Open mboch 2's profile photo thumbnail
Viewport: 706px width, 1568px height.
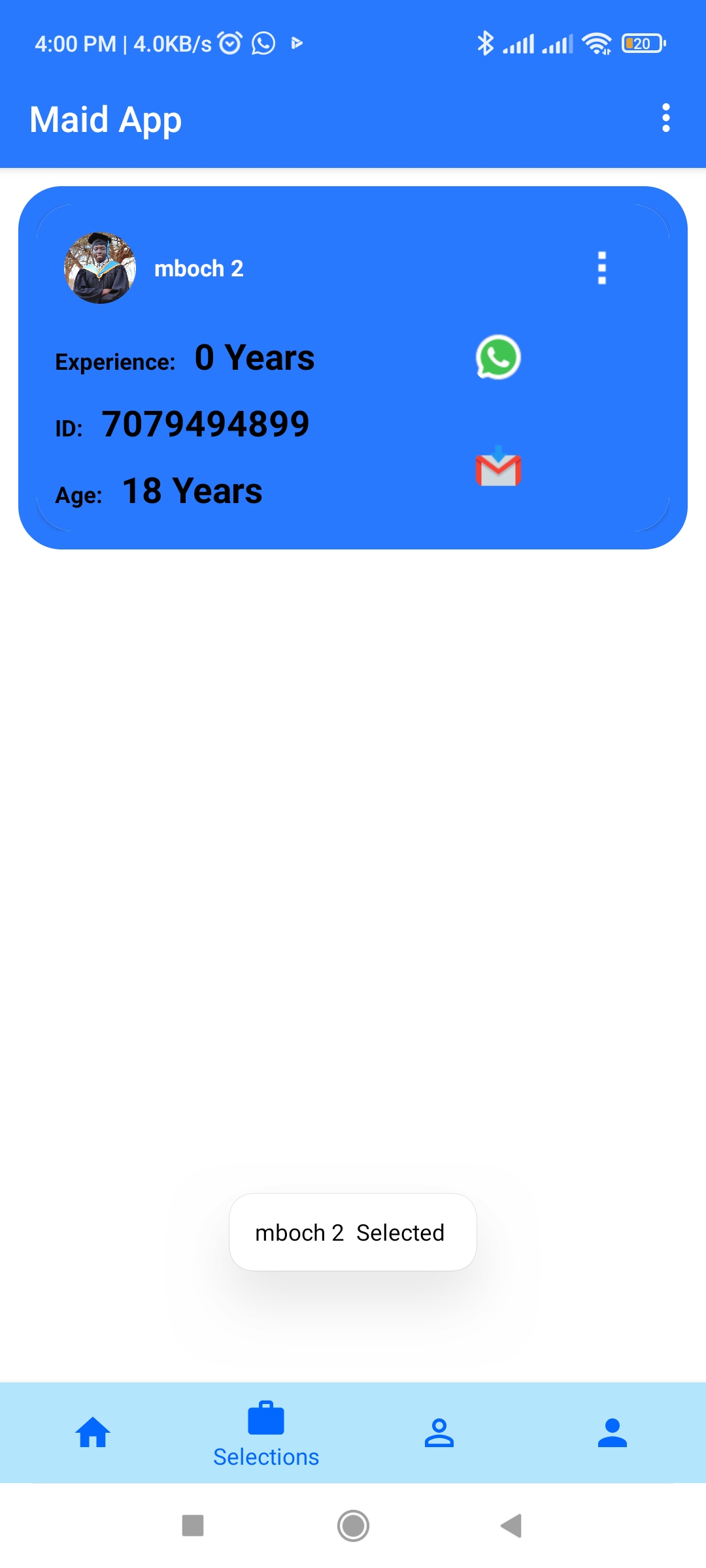(99, 268)
